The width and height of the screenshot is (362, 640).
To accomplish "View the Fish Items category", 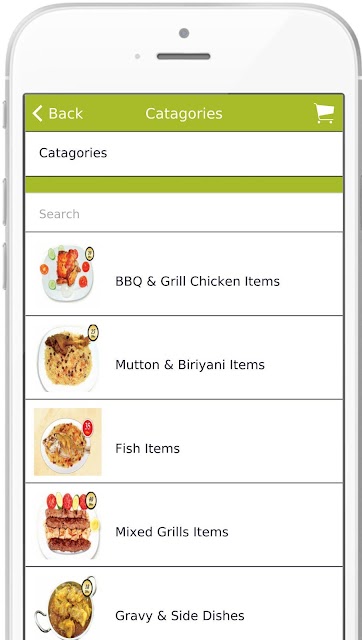I will tap(184, 441).
